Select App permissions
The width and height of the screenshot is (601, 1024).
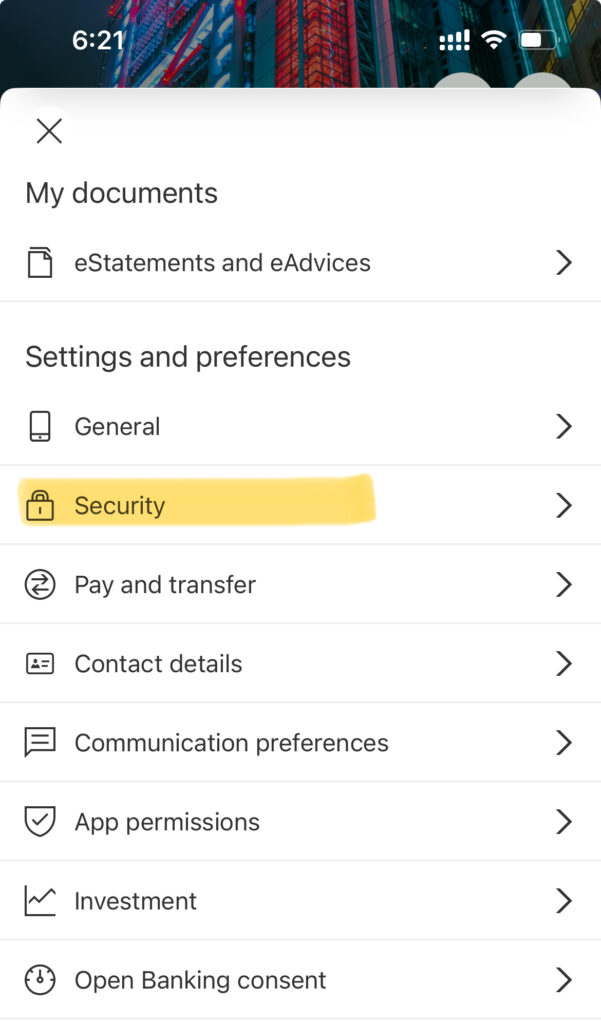point(300,822)
